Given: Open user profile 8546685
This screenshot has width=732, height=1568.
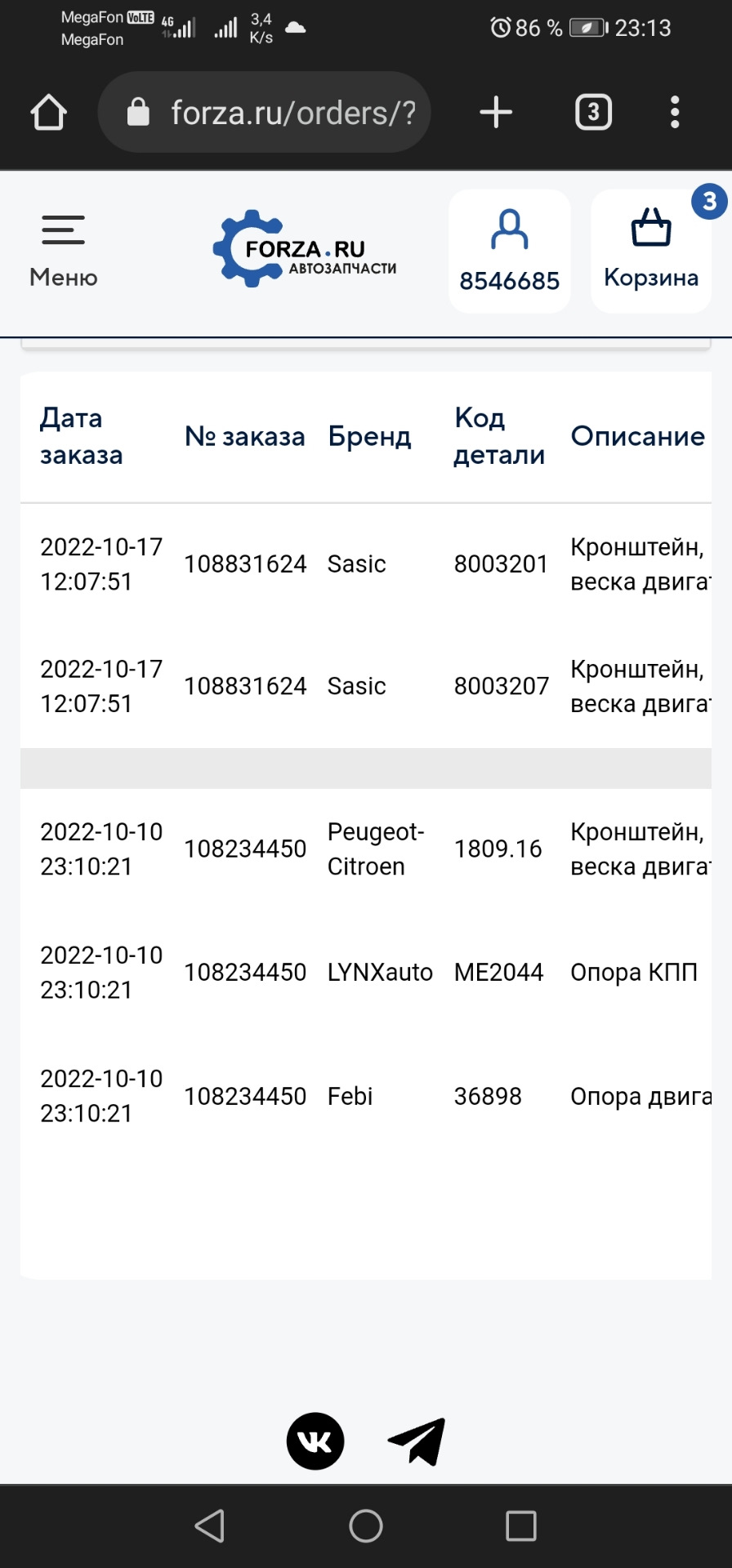Looking at the screenshot, I should coord(509,250).
